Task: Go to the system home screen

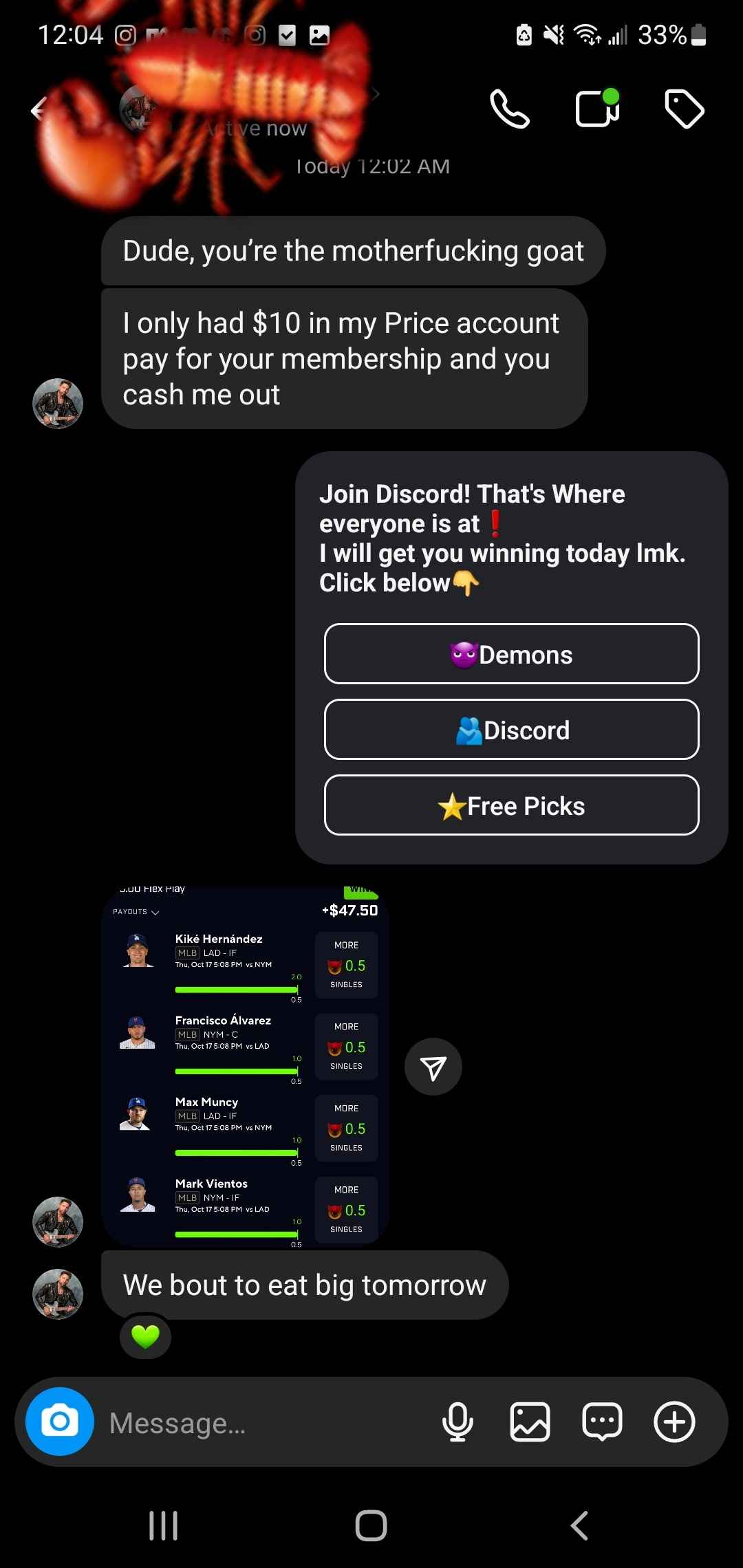Action: tap(371, 1525)
